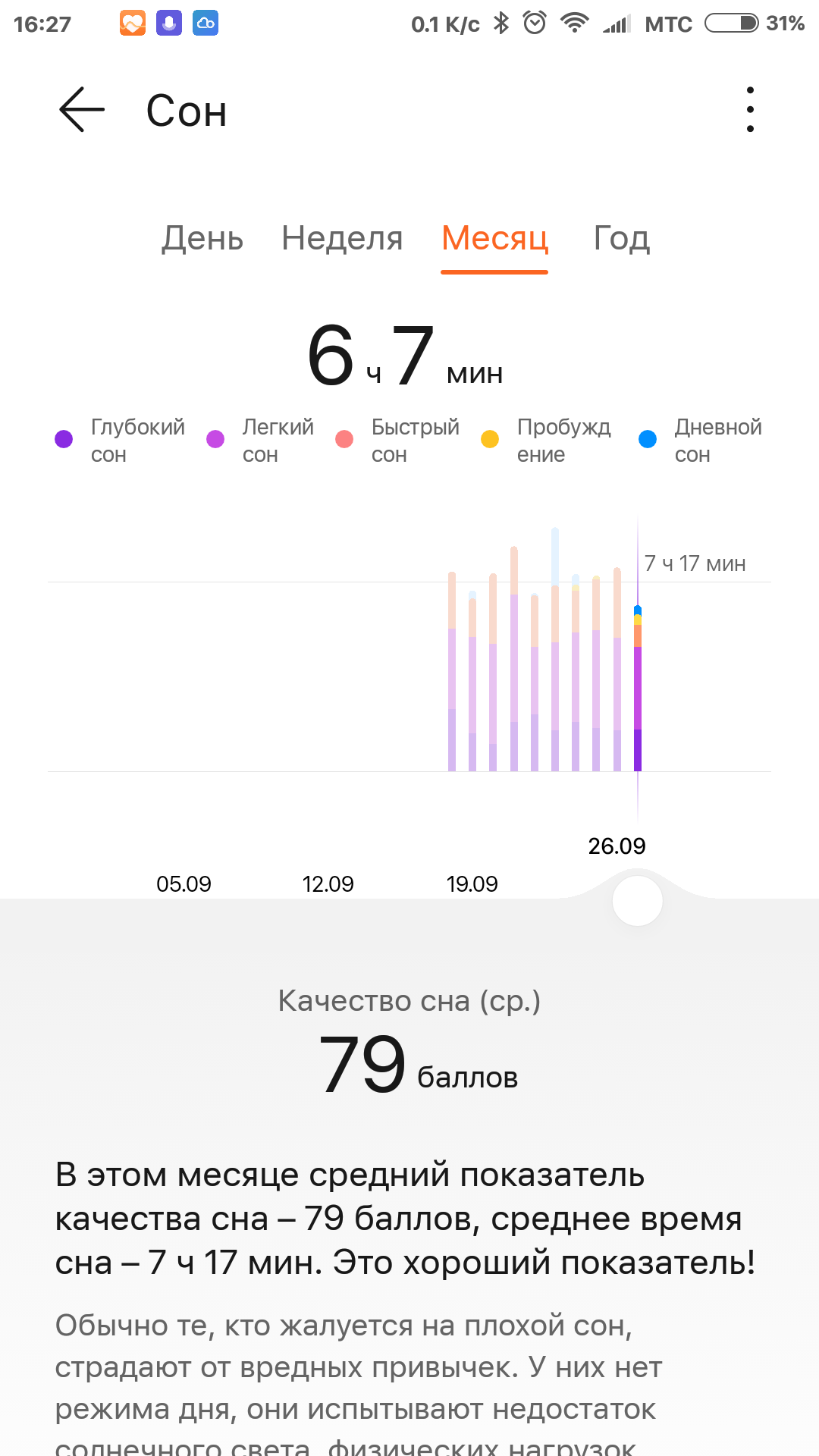Switch to the Год tab

(x=621, y=239)
